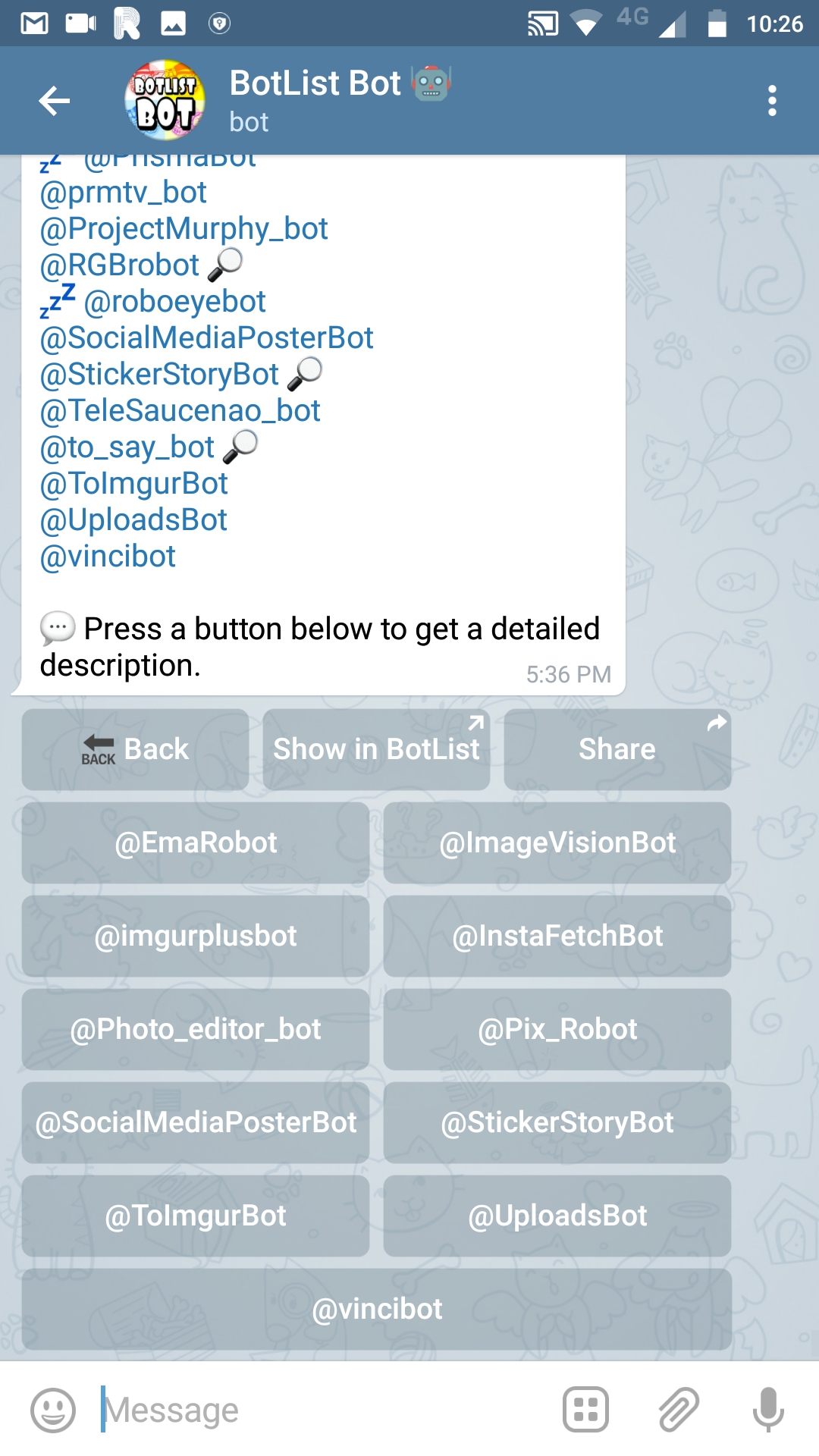This screenshot has height=1456, width=819.
Task: Get details for @EmaRobot
Action: pos(196,843)
